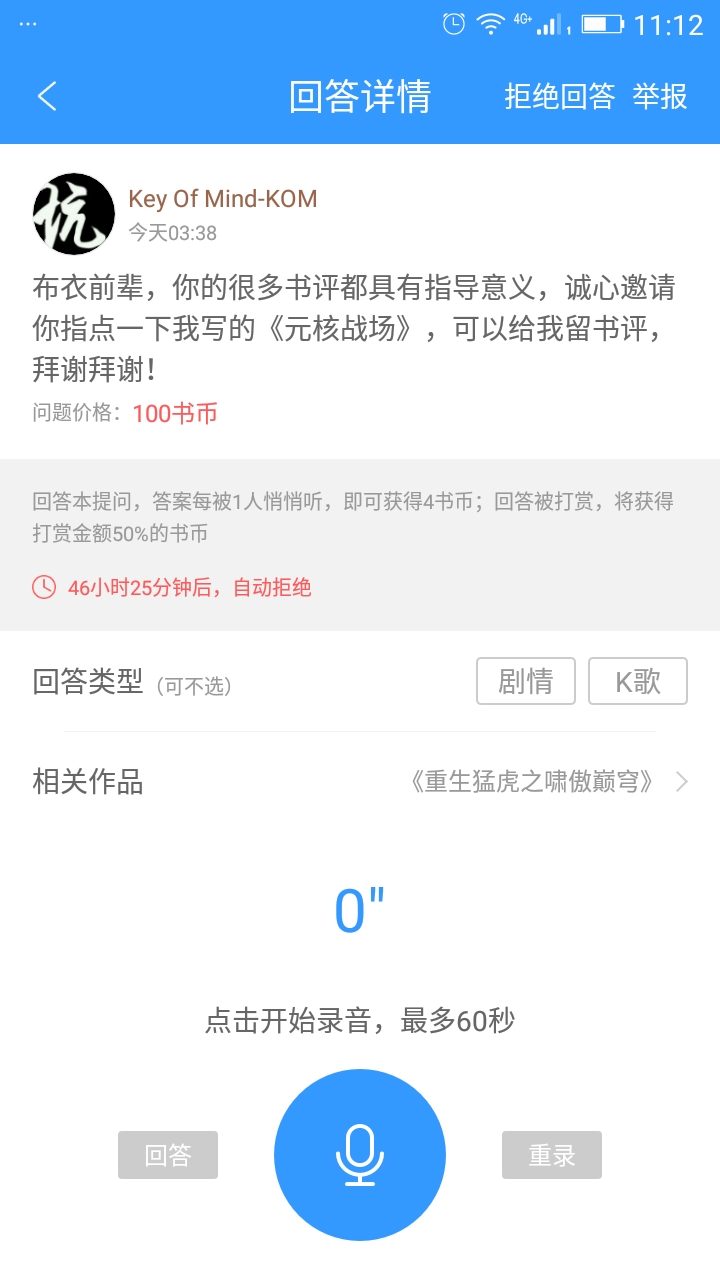Report this question via 举报
This screenshot has height=1280, width=720.
click(660, 97)
